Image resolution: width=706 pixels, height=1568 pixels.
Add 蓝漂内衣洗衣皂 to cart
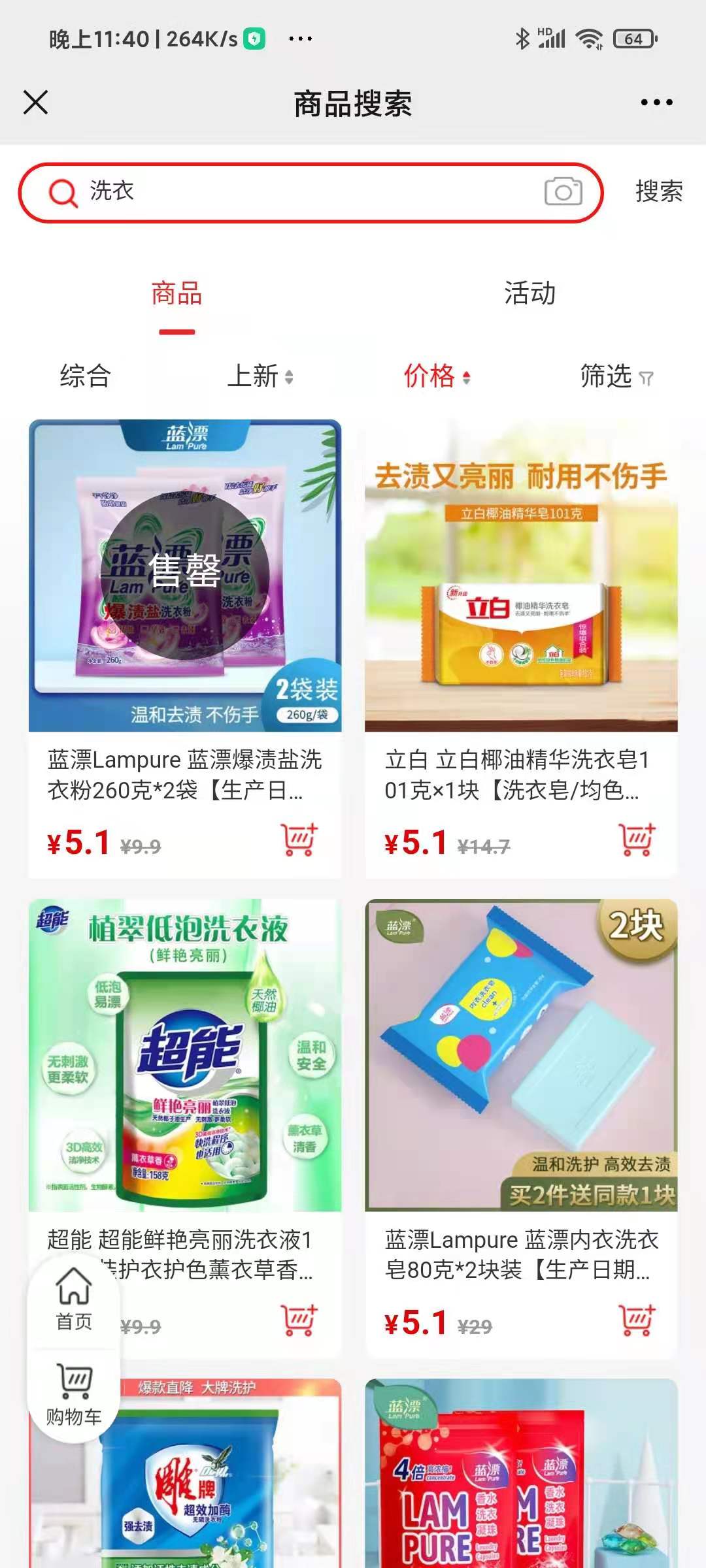click(x=637, y=1320)
